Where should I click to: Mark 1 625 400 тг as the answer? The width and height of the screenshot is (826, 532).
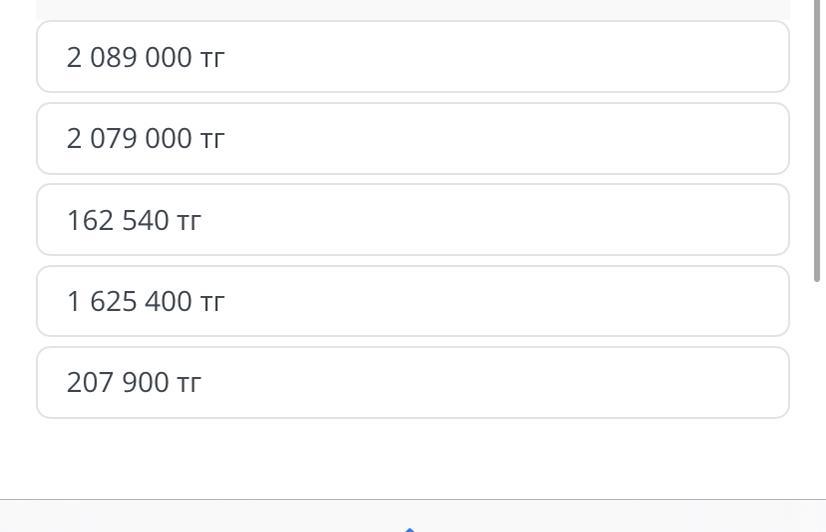pyautogui.click(x=412, y=301)
